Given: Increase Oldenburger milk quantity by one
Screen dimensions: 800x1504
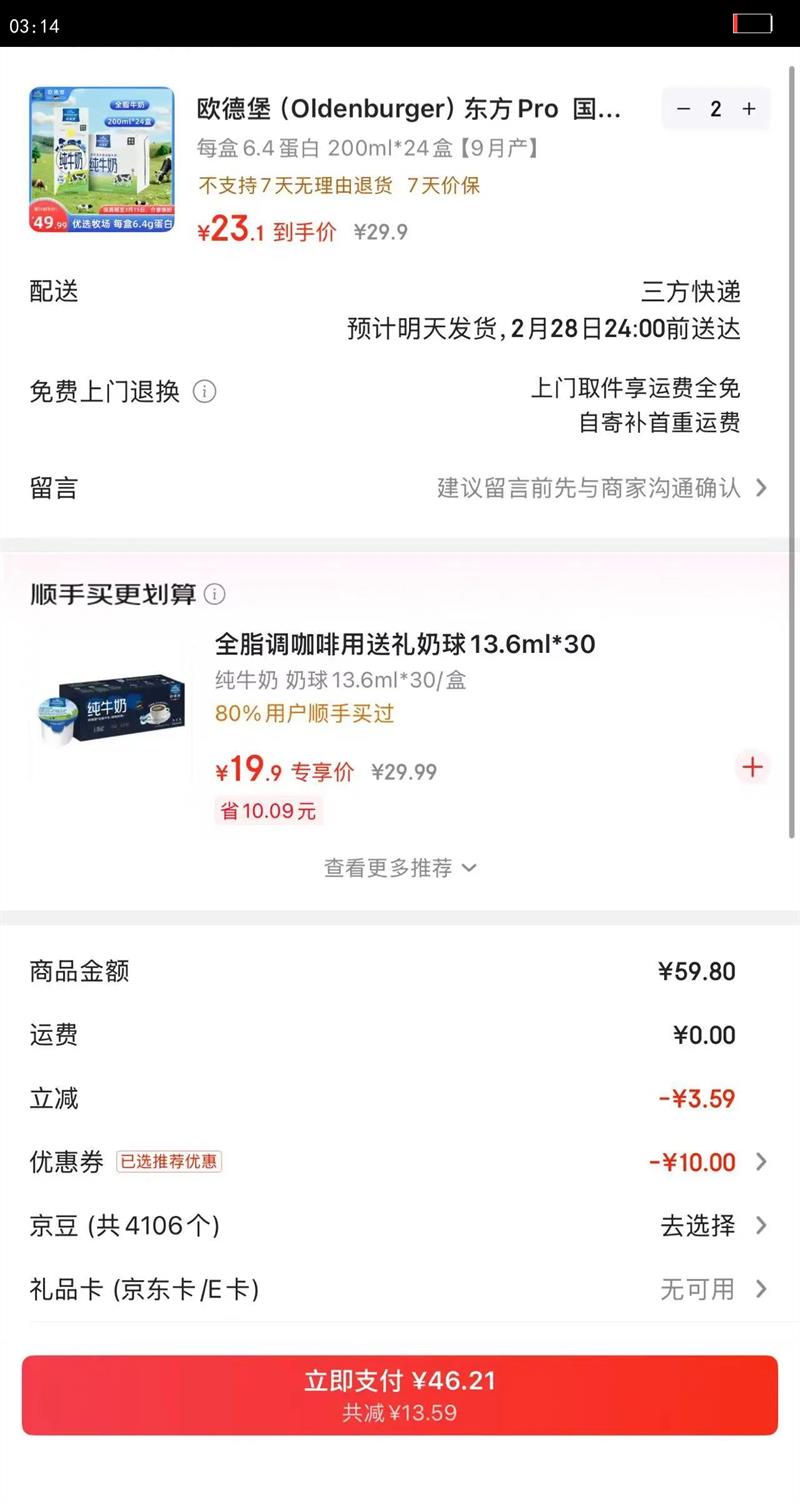Looking at the screenshot, I should [749, 109].
